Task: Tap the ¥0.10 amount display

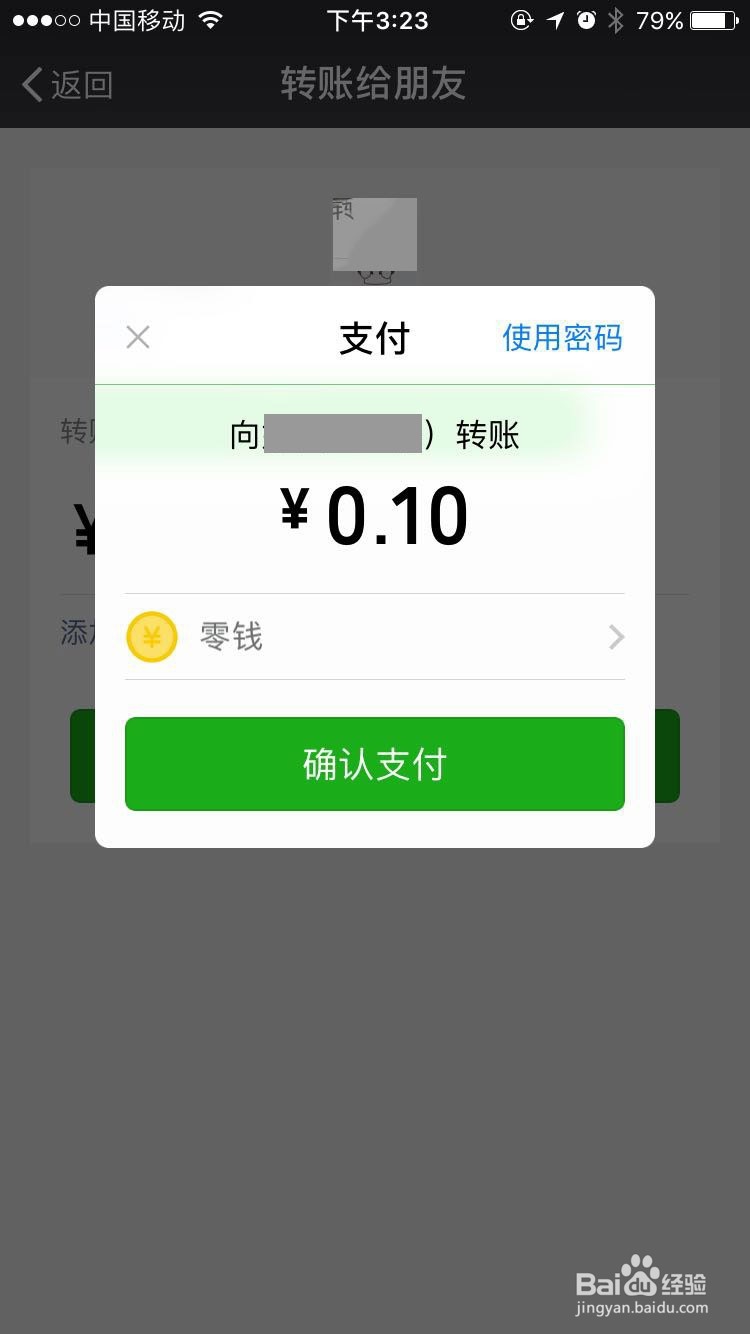Action: tap(375, 514)
